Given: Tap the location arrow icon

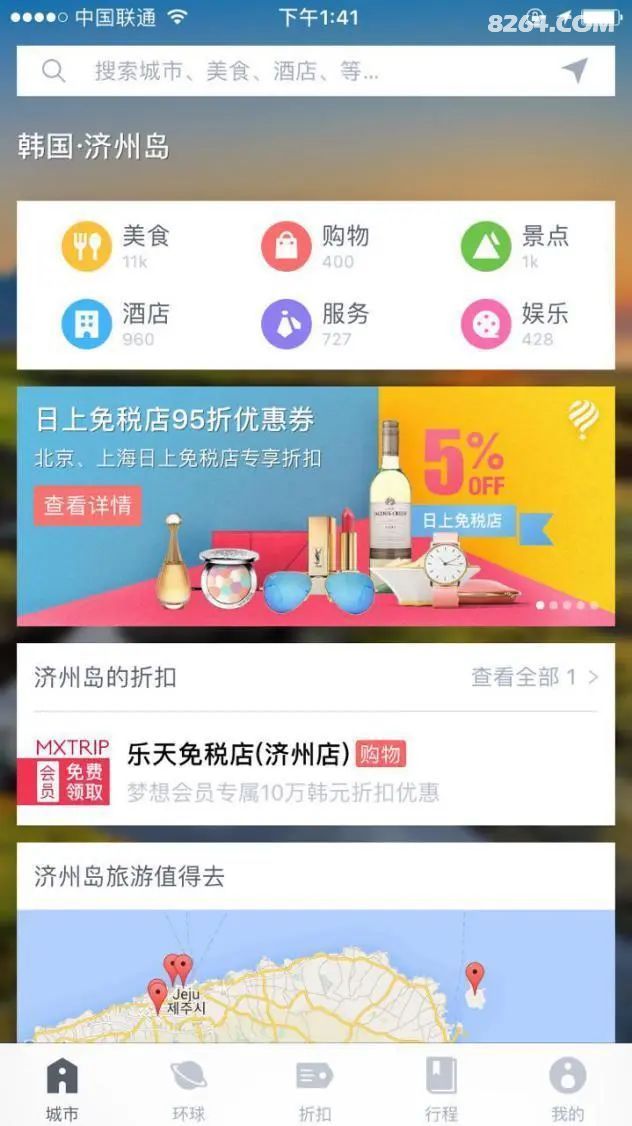Looking at the screenshot, I should pos(574,71).
